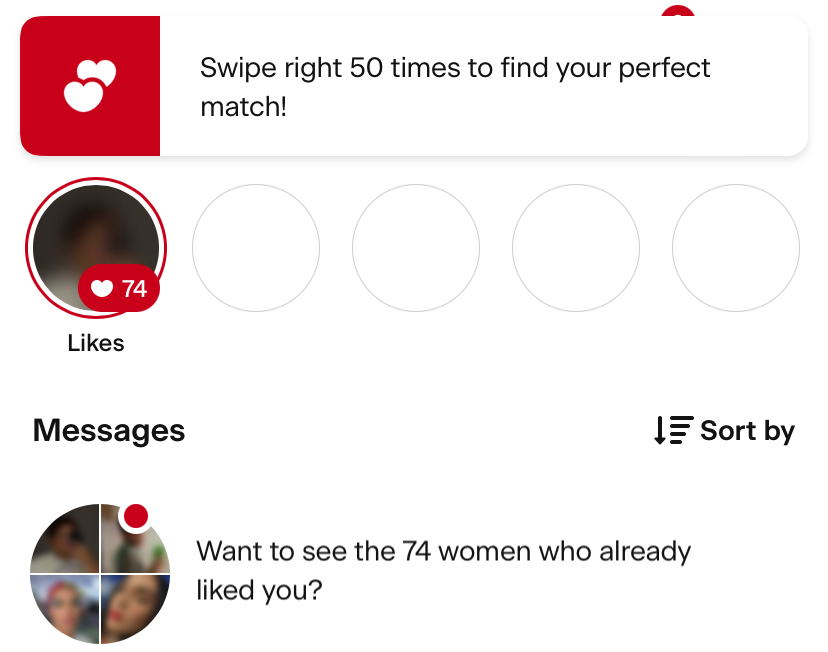828x652 pixels.
Task: Open the swipe right 50 times banner
Action: pos(414,86)
